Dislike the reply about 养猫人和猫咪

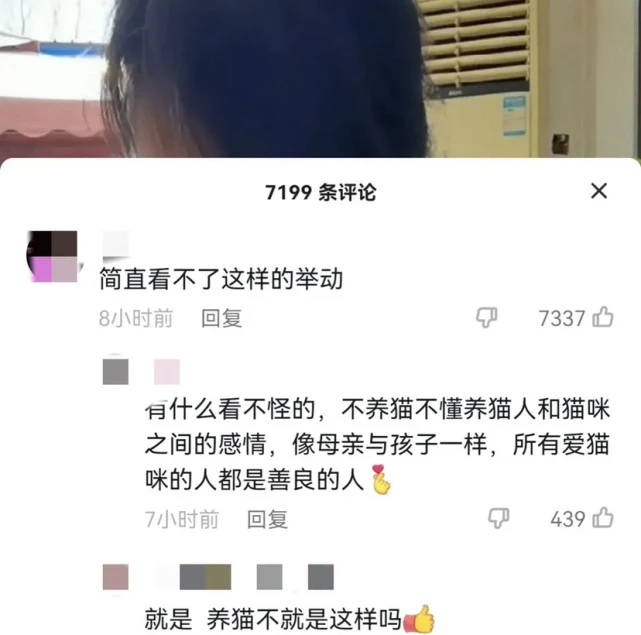[x=498, y=519]
